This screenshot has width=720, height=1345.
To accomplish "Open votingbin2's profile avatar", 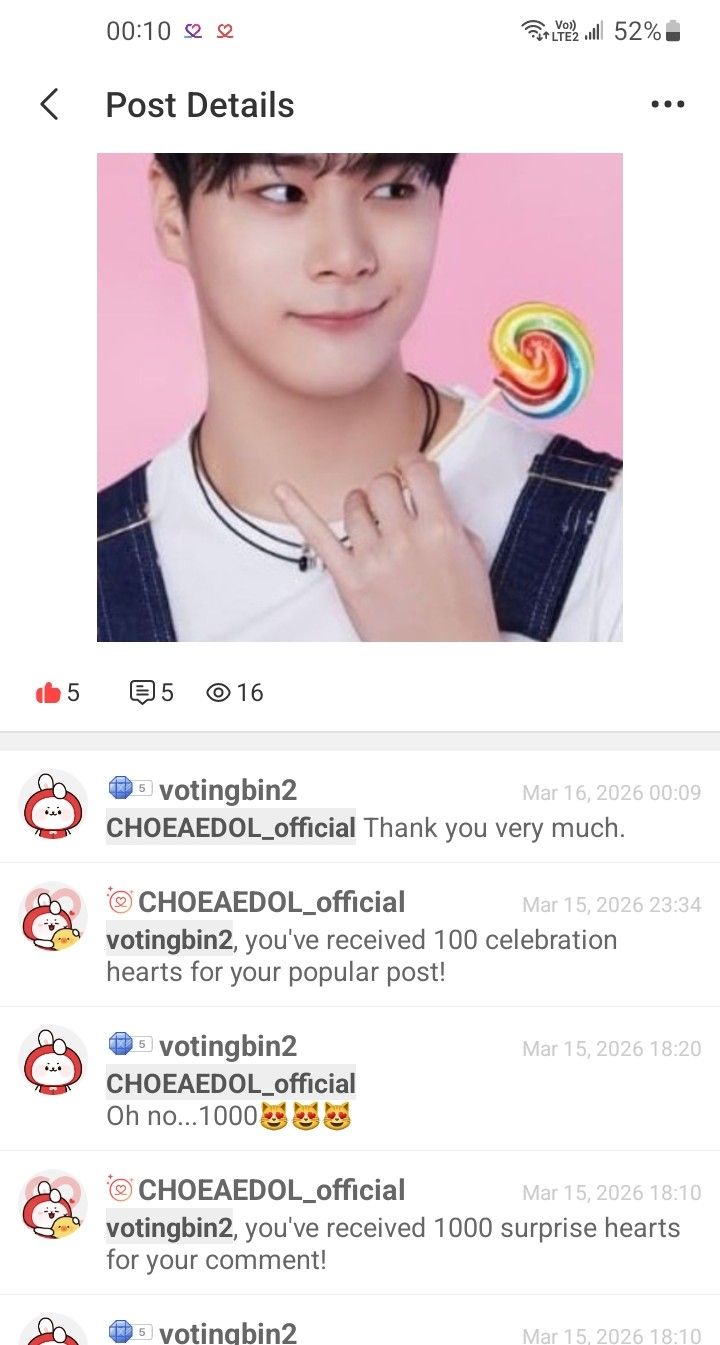I will [x=52, y=805].
